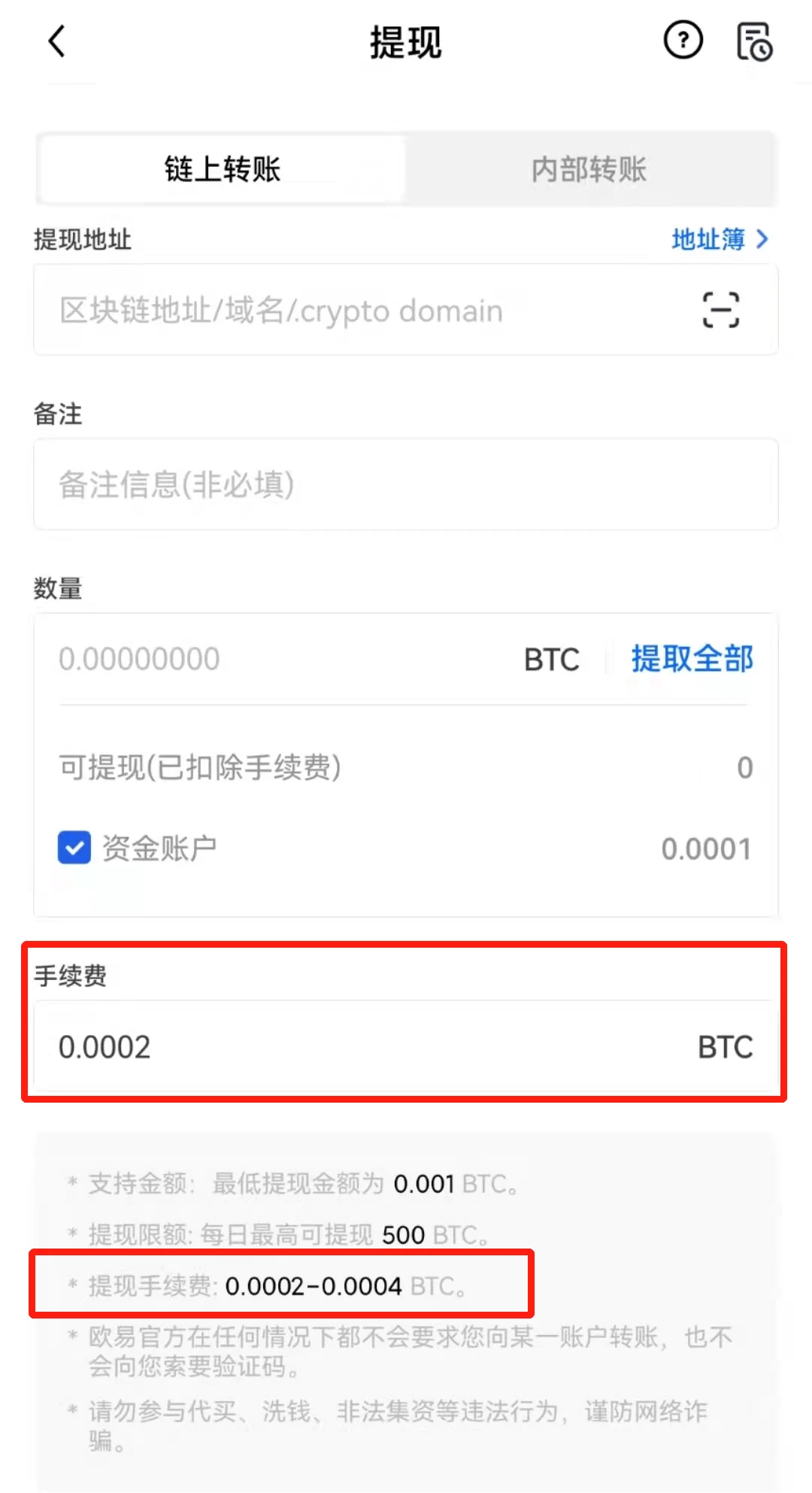Click 提取全部 to withdraw all

[692, 658]
